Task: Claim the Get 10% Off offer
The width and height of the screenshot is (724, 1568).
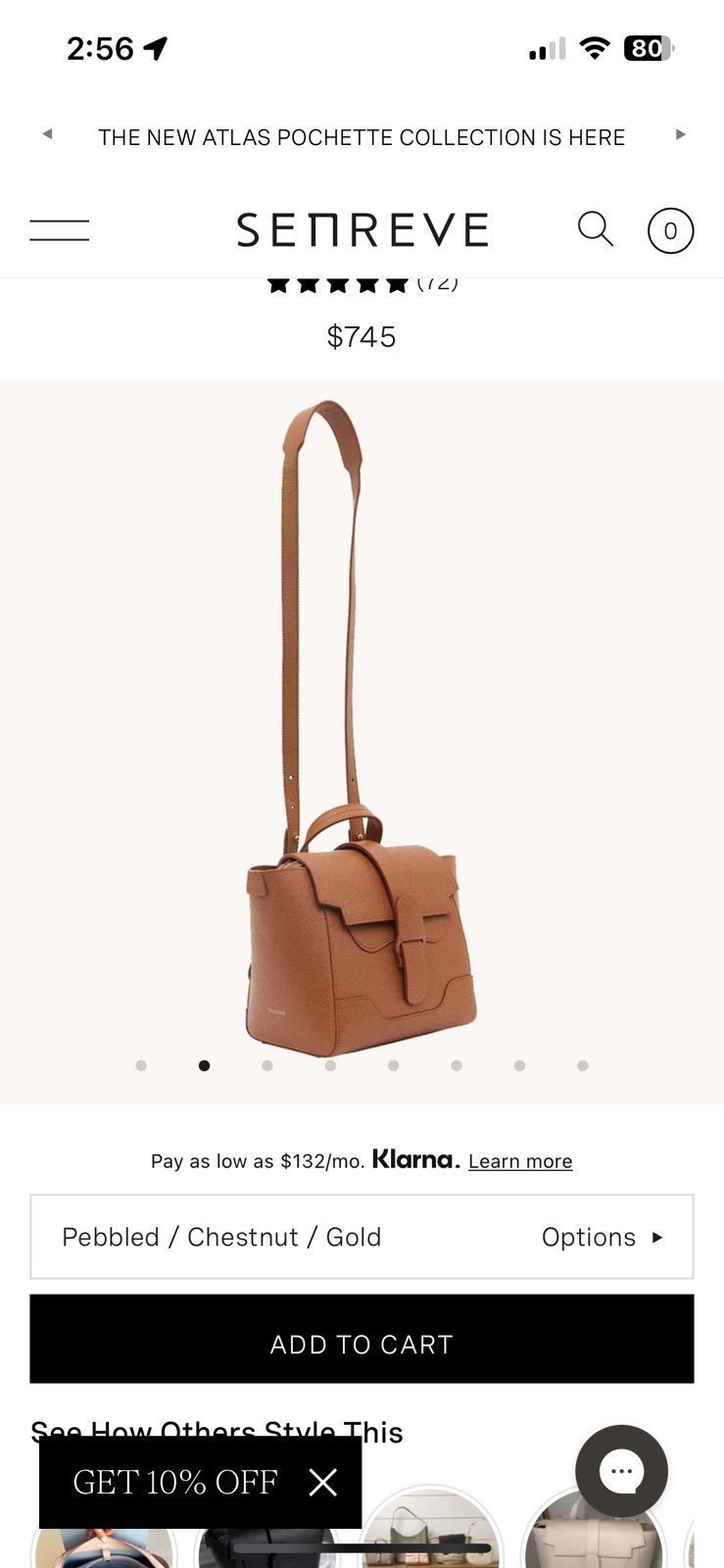Action: pos(175,1482)
